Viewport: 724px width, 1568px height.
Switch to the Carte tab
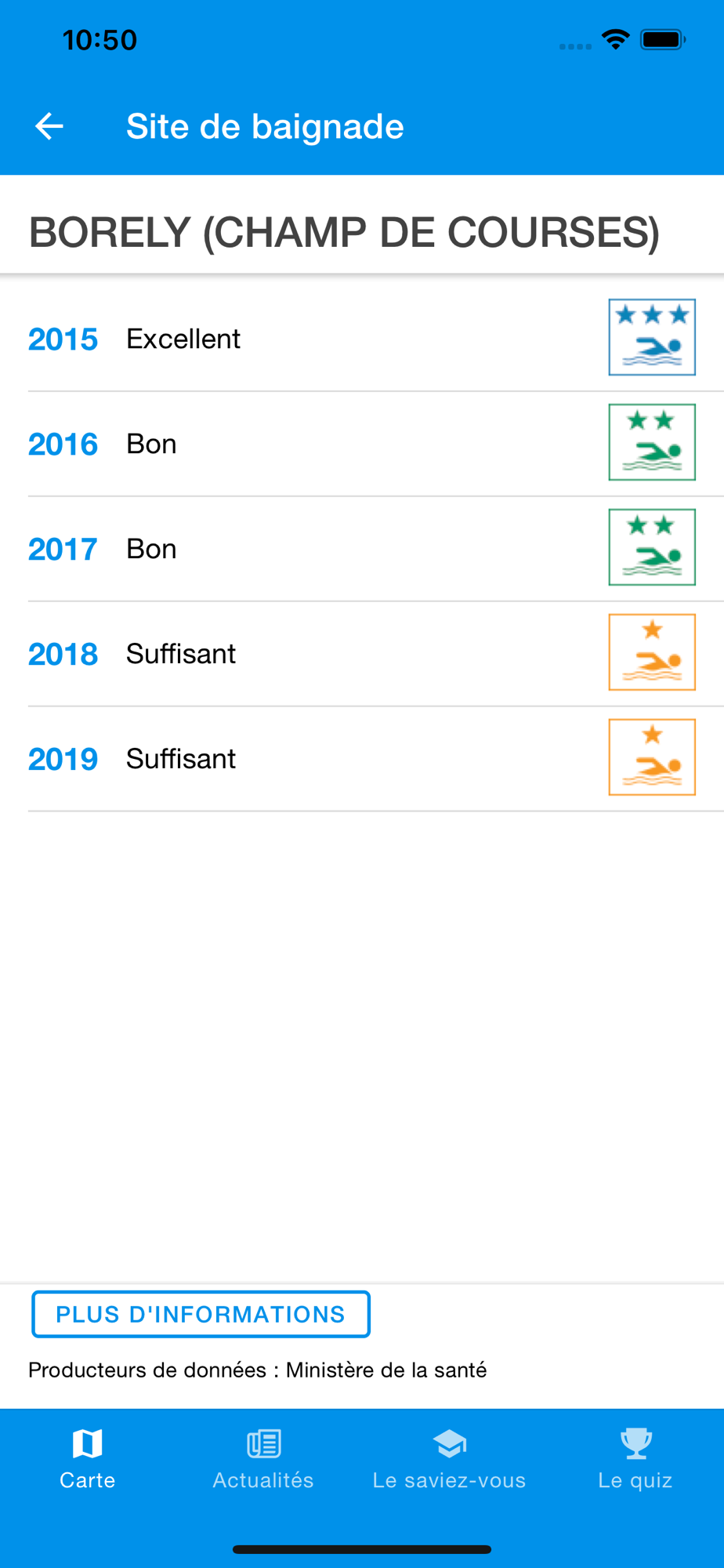[88, 1459]
